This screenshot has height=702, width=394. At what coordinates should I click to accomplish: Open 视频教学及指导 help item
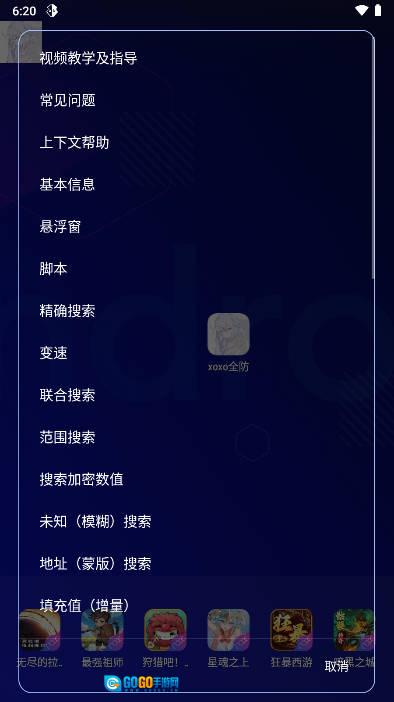196,58
